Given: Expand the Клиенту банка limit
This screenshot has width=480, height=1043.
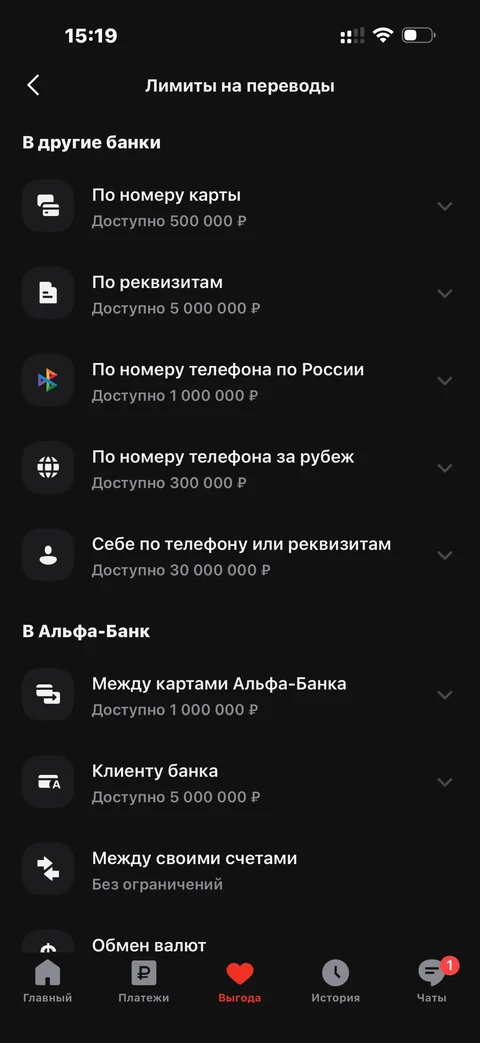Looking at the screenshot, I should coord(240,782).
